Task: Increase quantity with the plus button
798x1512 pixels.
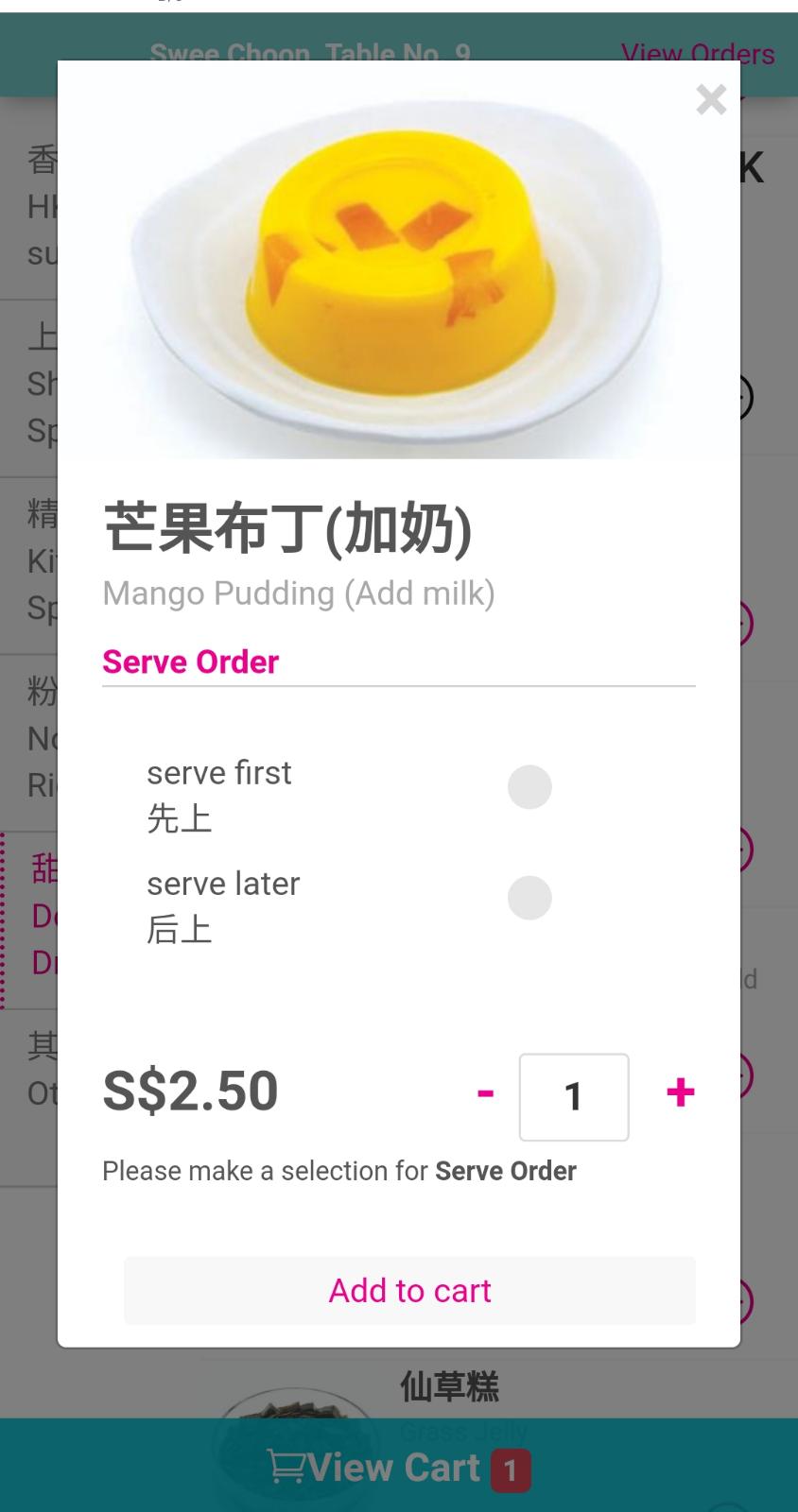Action: (x=681, y=1092)
